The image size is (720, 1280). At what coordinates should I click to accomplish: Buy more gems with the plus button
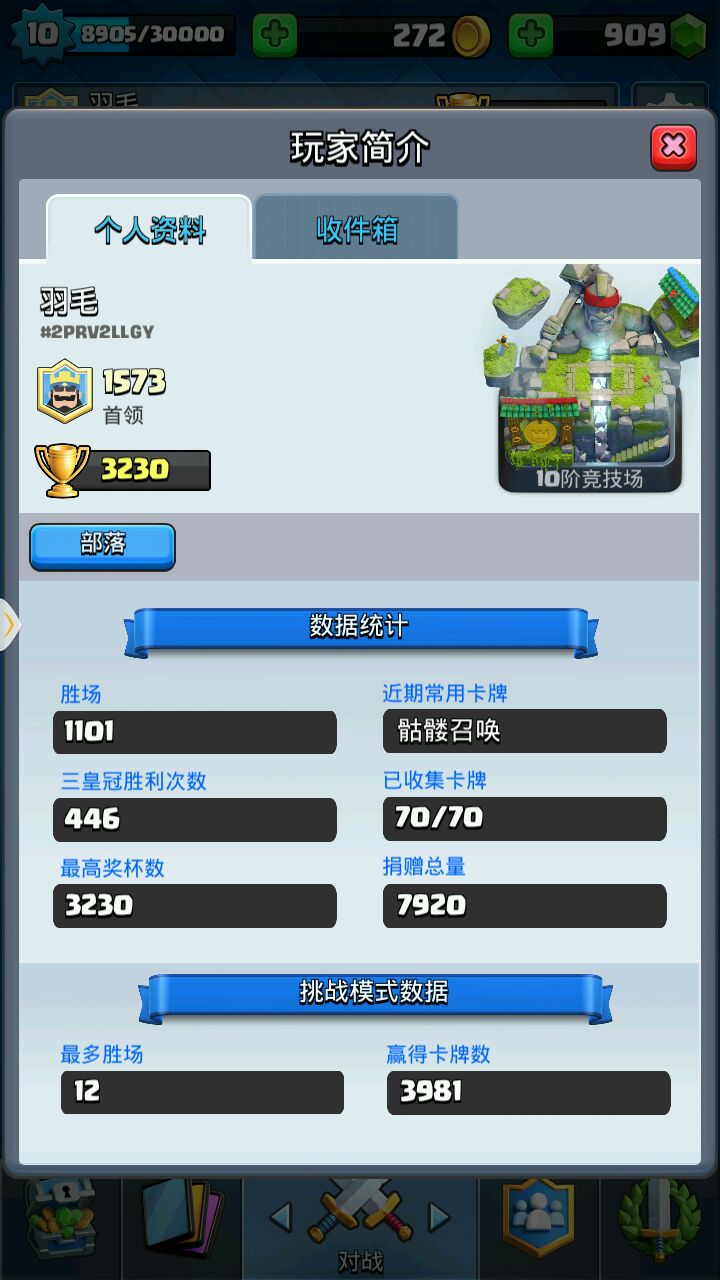tap(531, 36)
